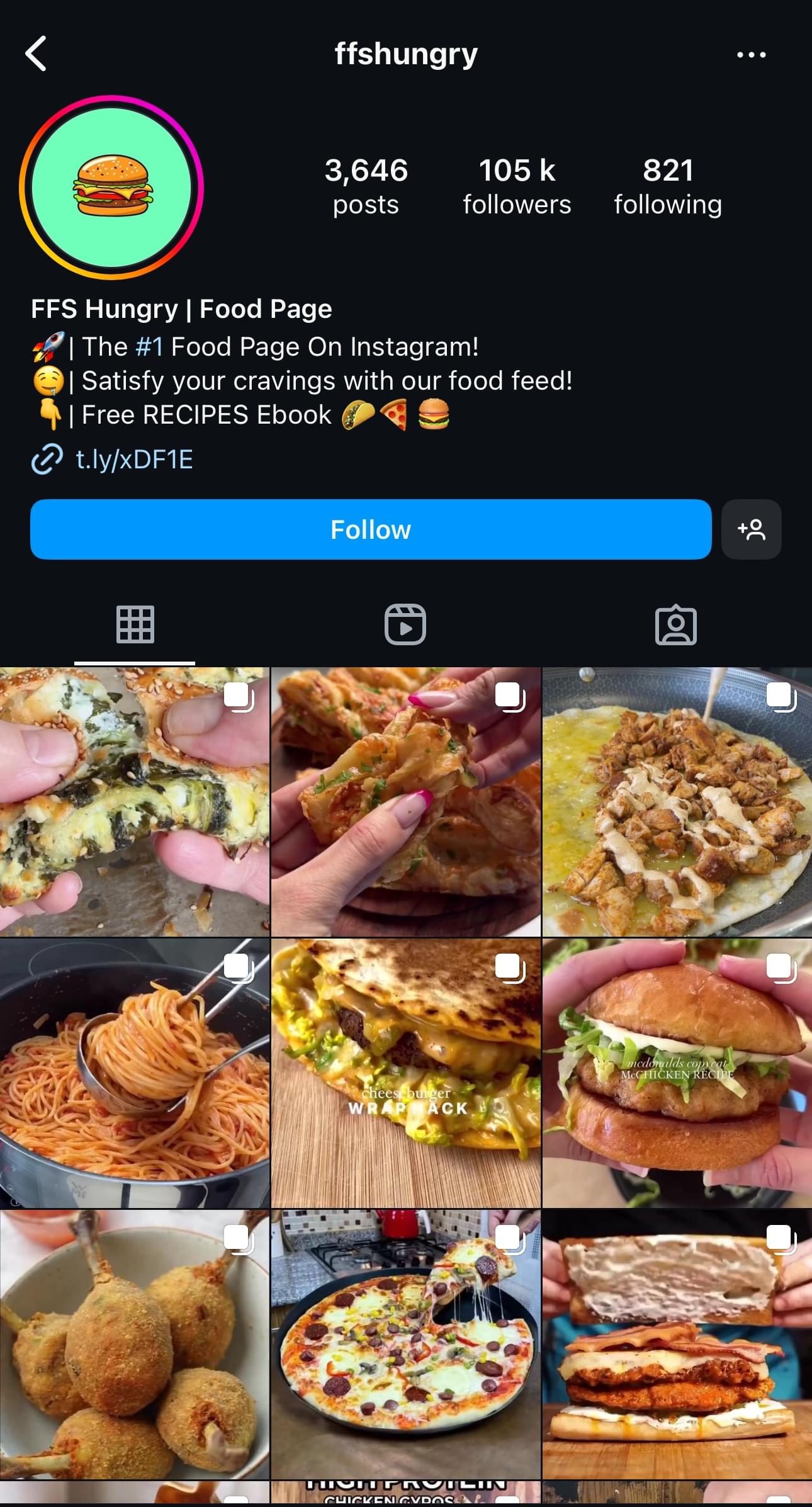Show suggested accounts with add-person button
Screen dimensions: 812x1507
tap(751, 529)
